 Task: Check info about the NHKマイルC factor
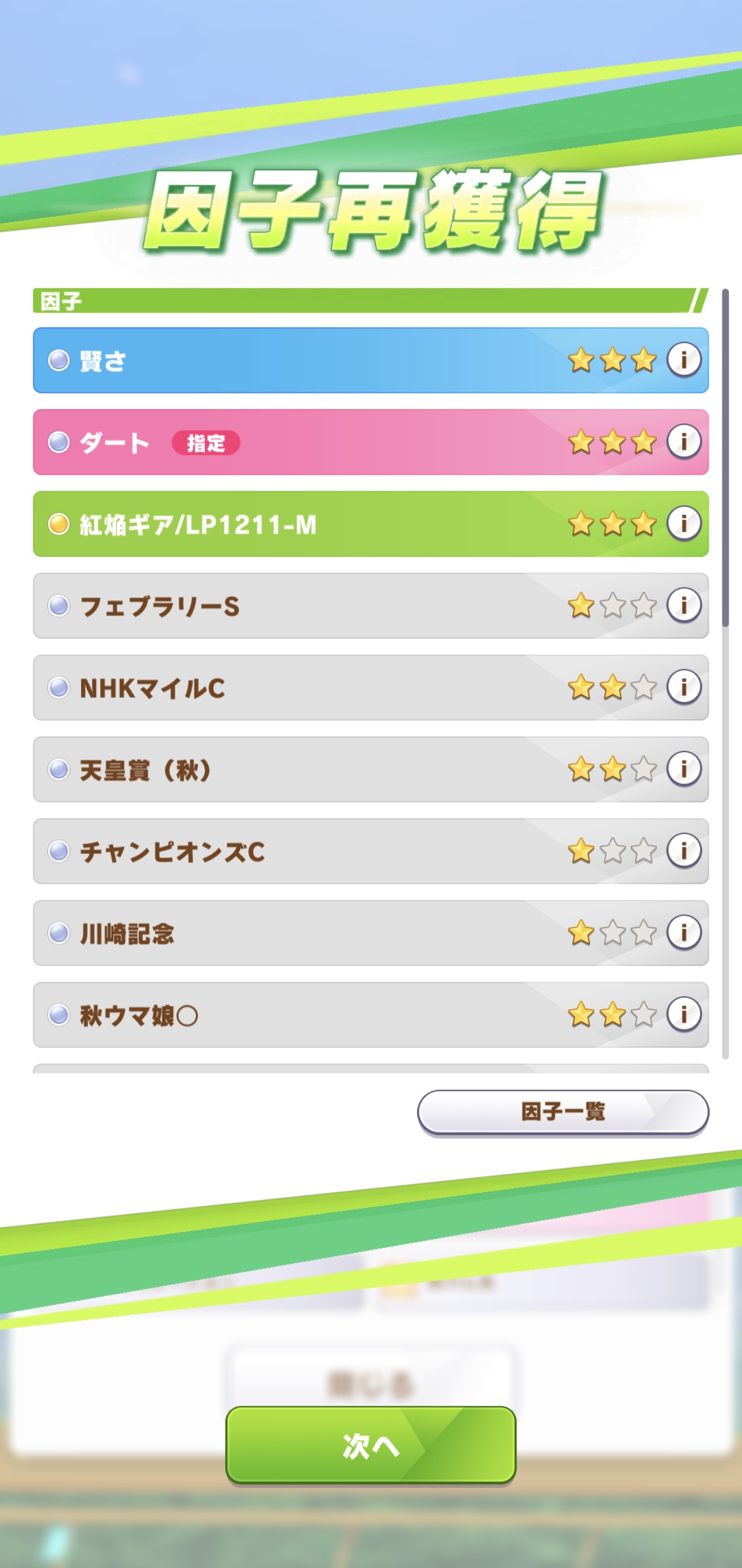(x=683, y=686)
